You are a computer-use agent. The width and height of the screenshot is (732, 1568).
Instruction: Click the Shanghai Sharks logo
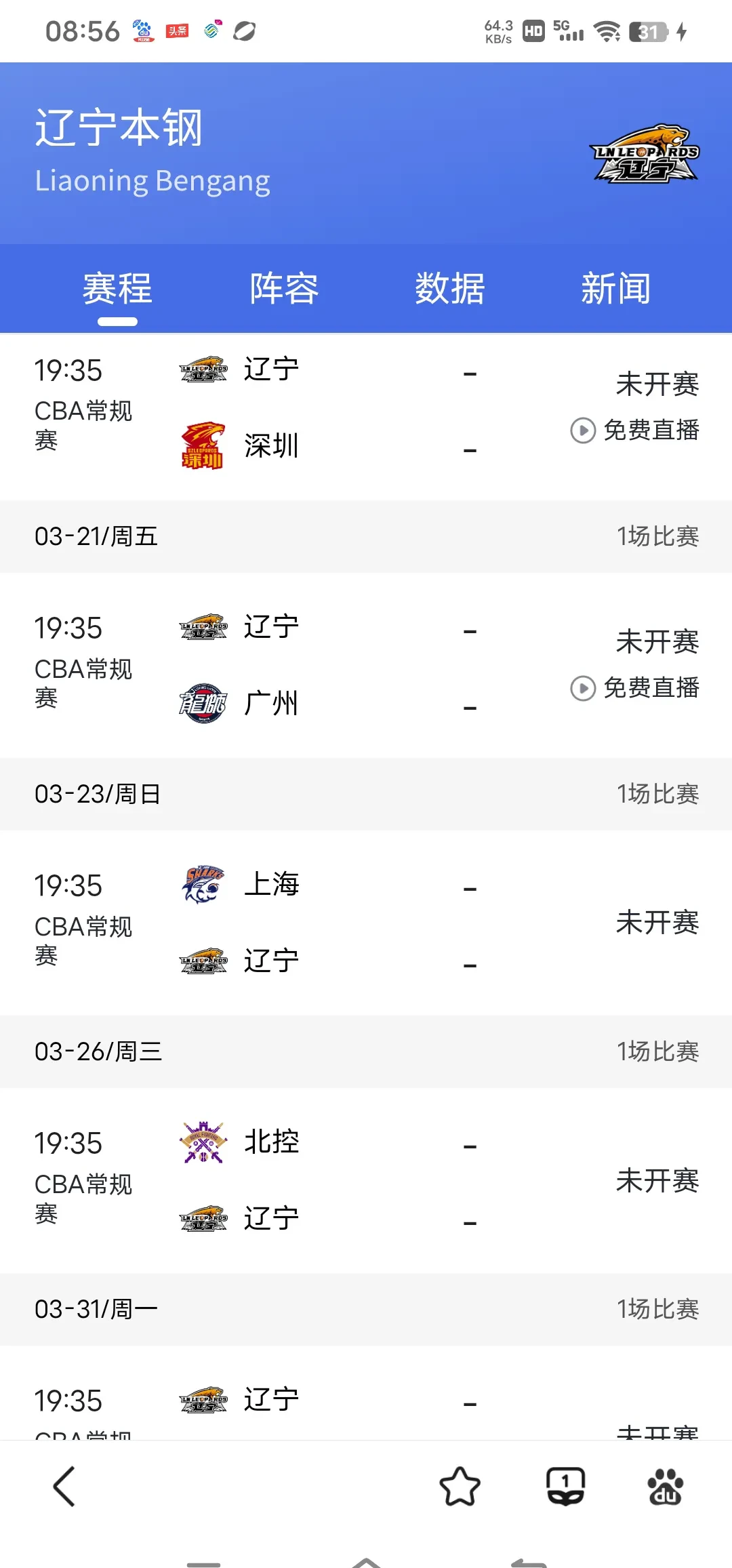pyautogui.click(x=202, y=885)
